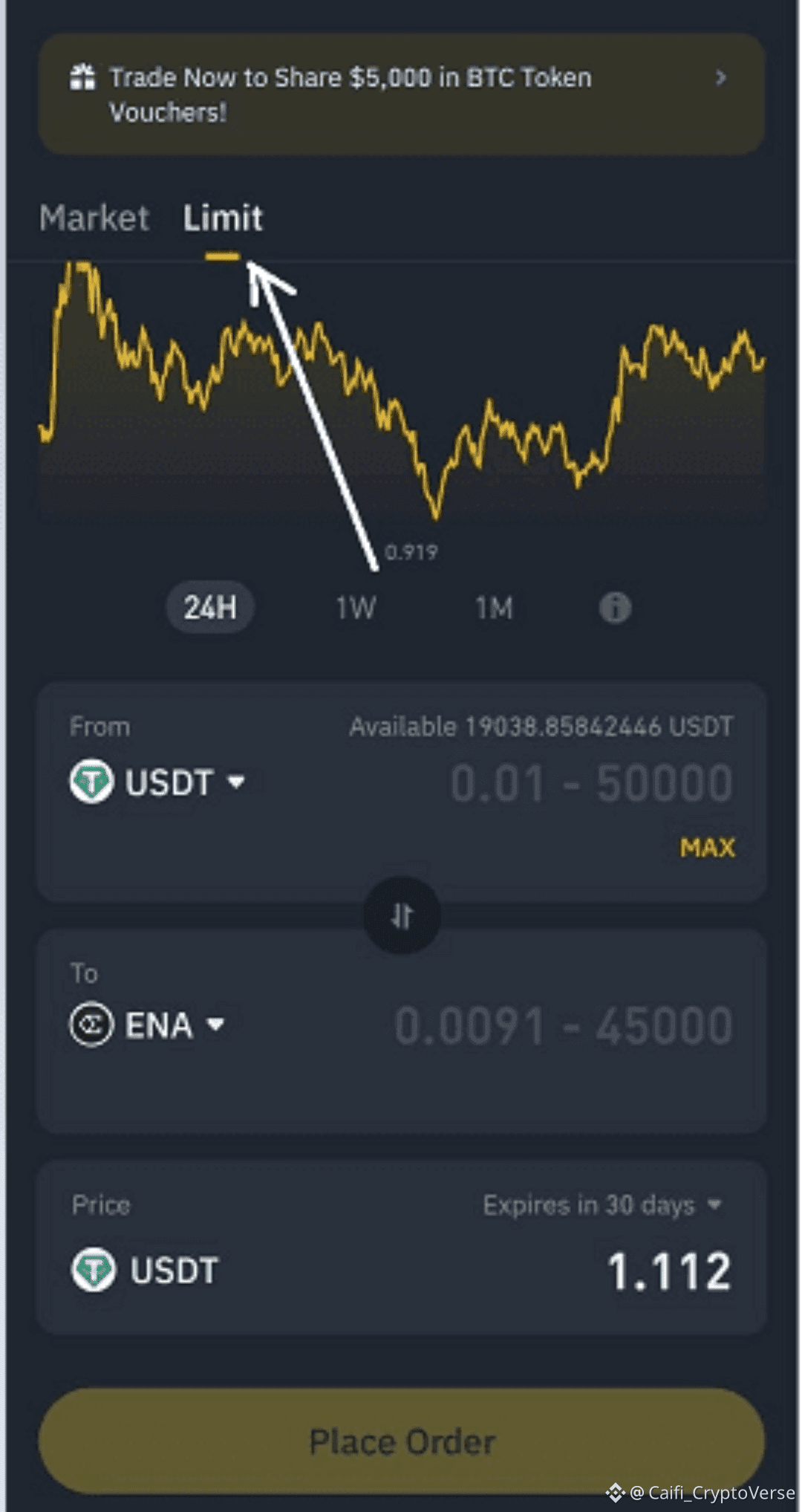Tap the Place Order button
The height and width of the screenshot is (1512, 802).
[401, 1442]
